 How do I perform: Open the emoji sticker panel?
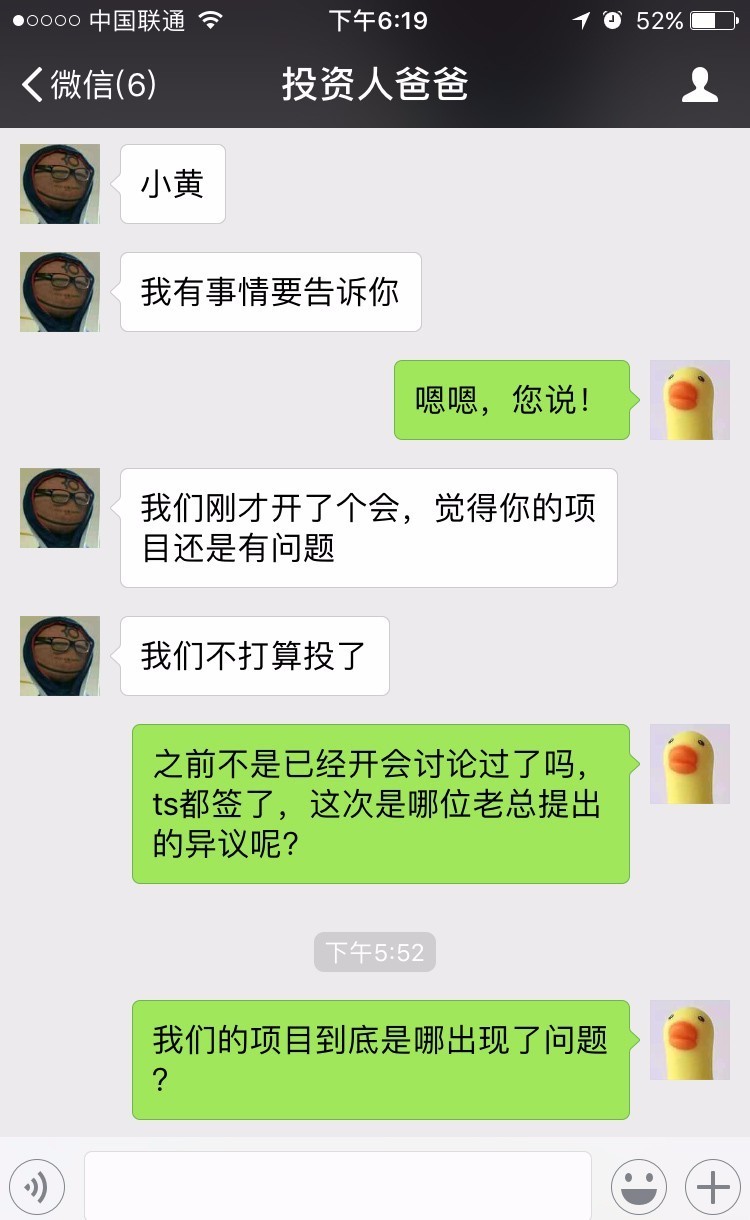click(x=638, y=1187)
